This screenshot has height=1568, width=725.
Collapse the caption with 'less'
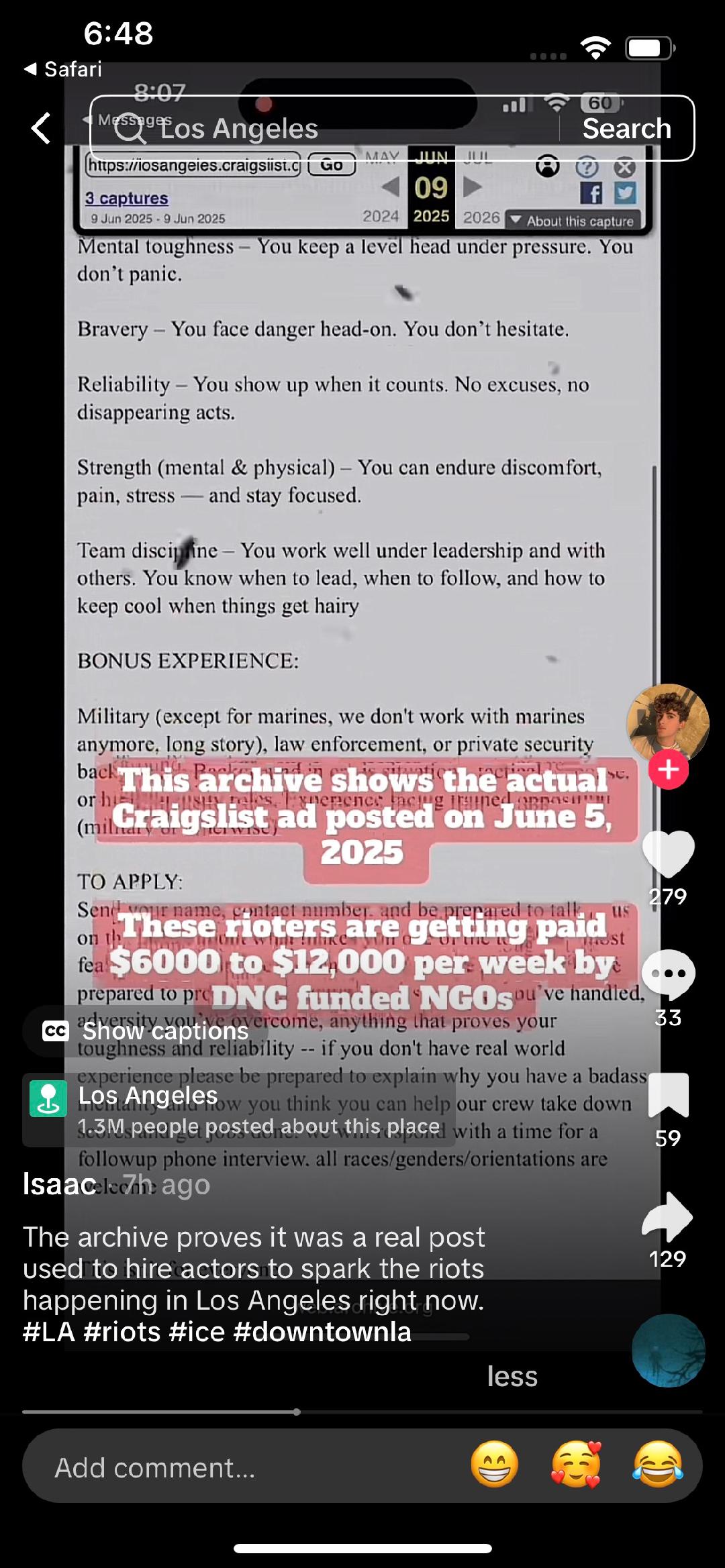(512, 1377)
